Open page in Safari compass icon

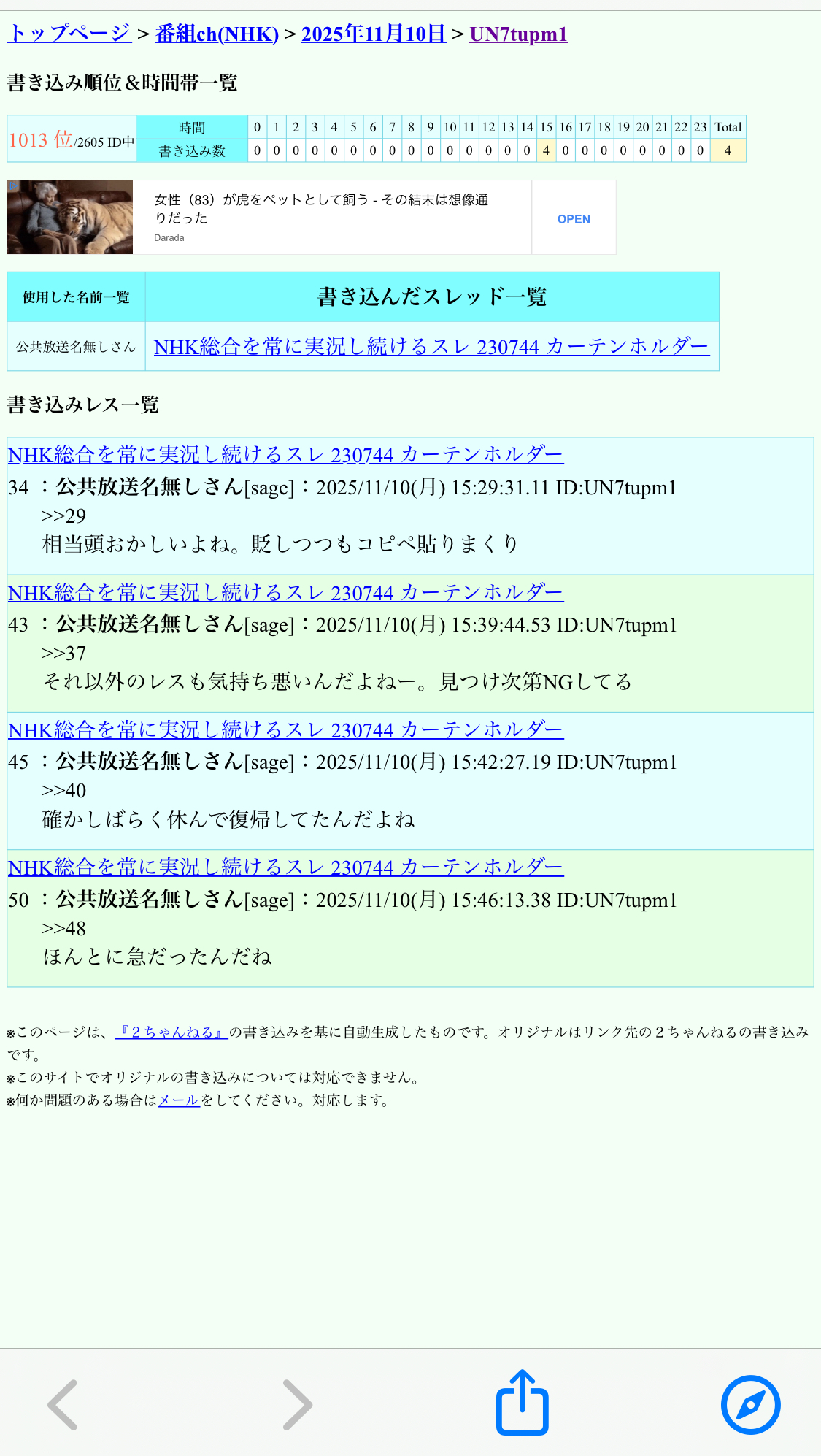point(750,1404)
